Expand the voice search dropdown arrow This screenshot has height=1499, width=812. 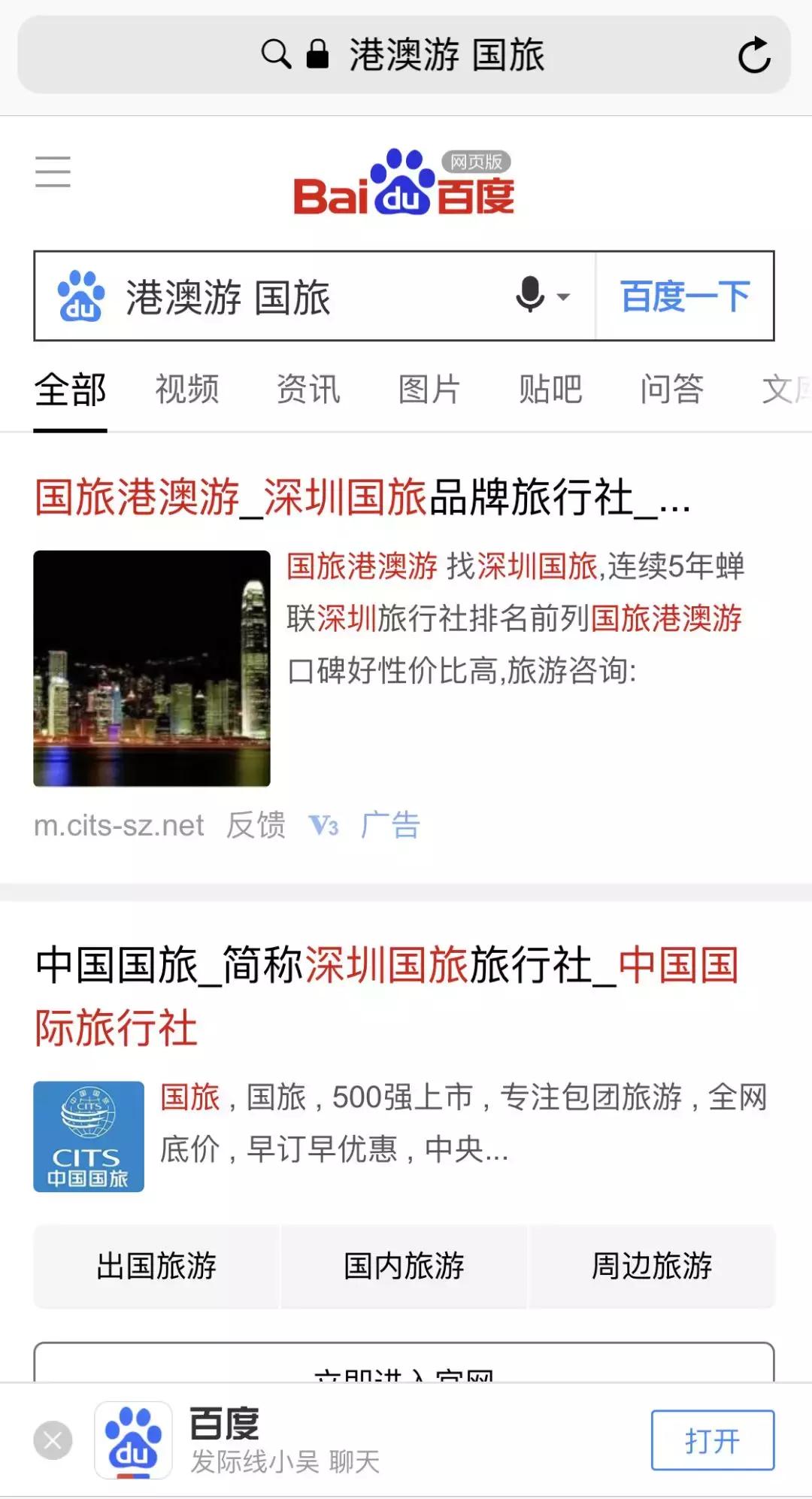pos(562,298)
